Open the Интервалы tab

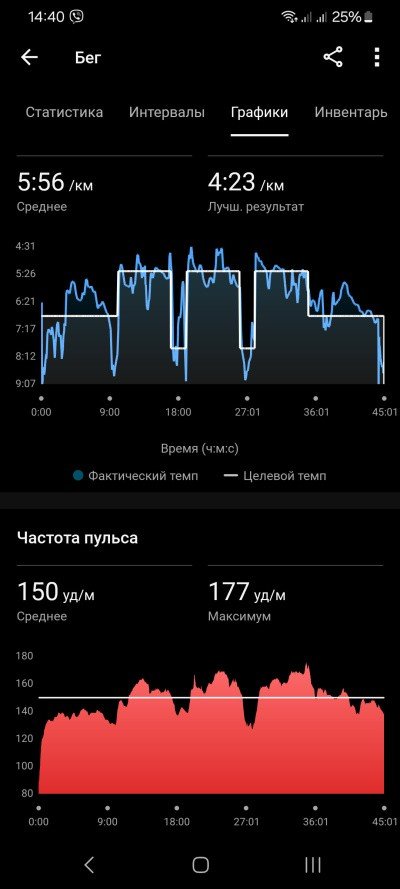(x=167, y=112)
